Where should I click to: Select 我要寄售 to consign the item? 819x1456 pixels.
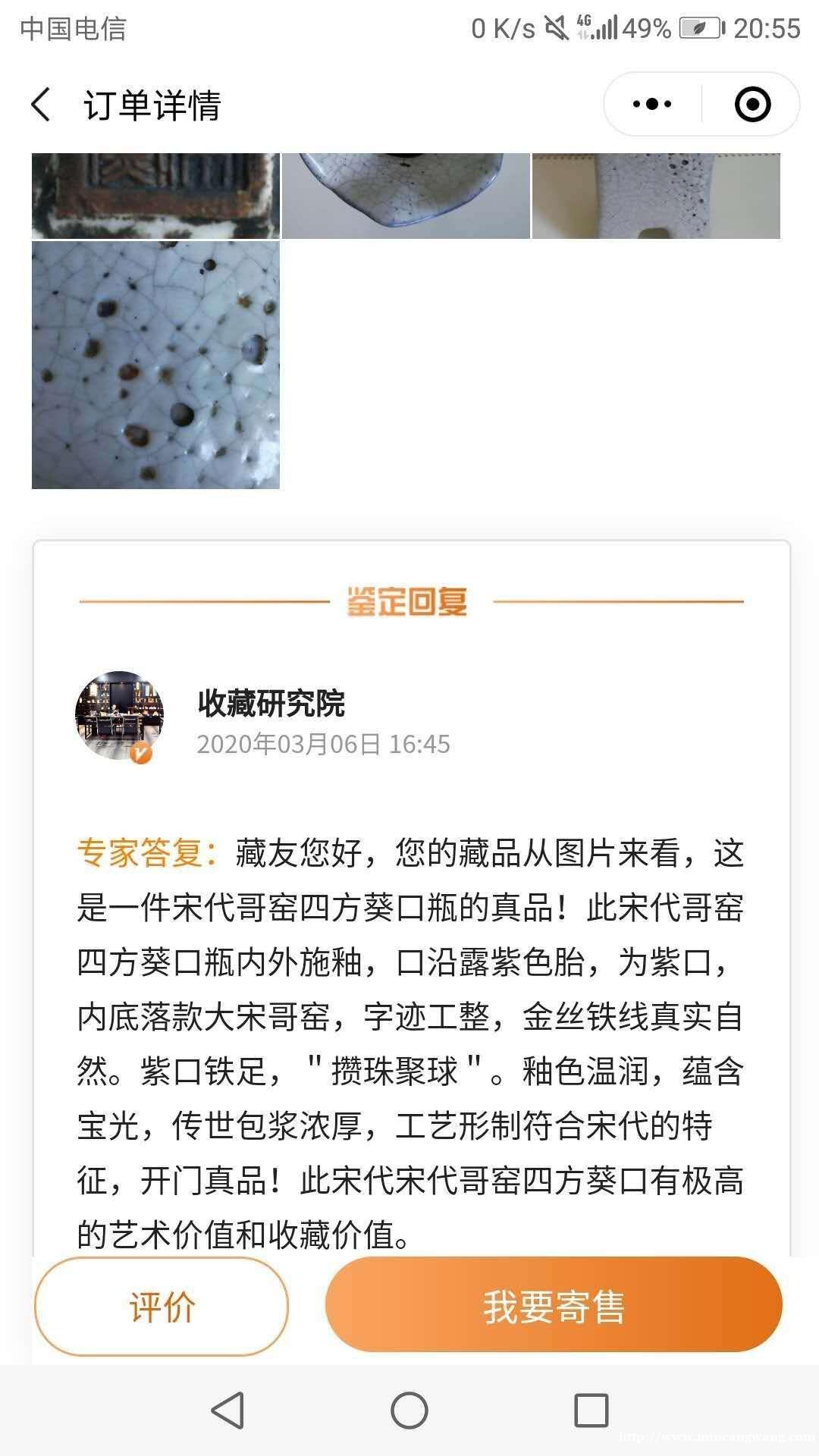(554, 1307)
